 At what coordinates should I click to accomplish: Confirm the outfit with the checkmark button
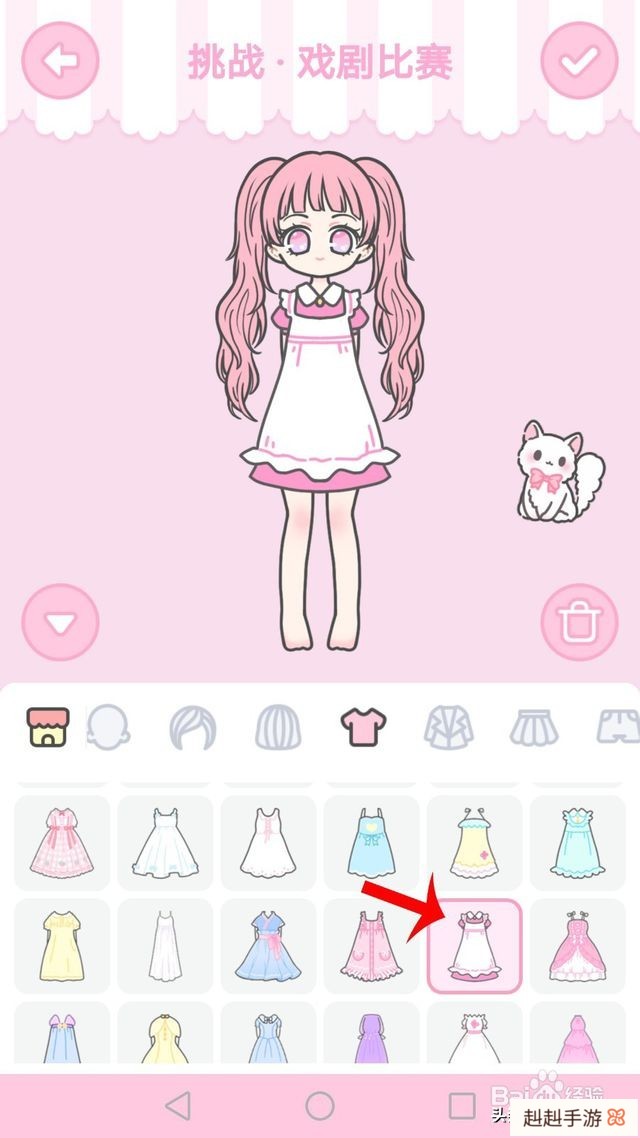(579, 61)
